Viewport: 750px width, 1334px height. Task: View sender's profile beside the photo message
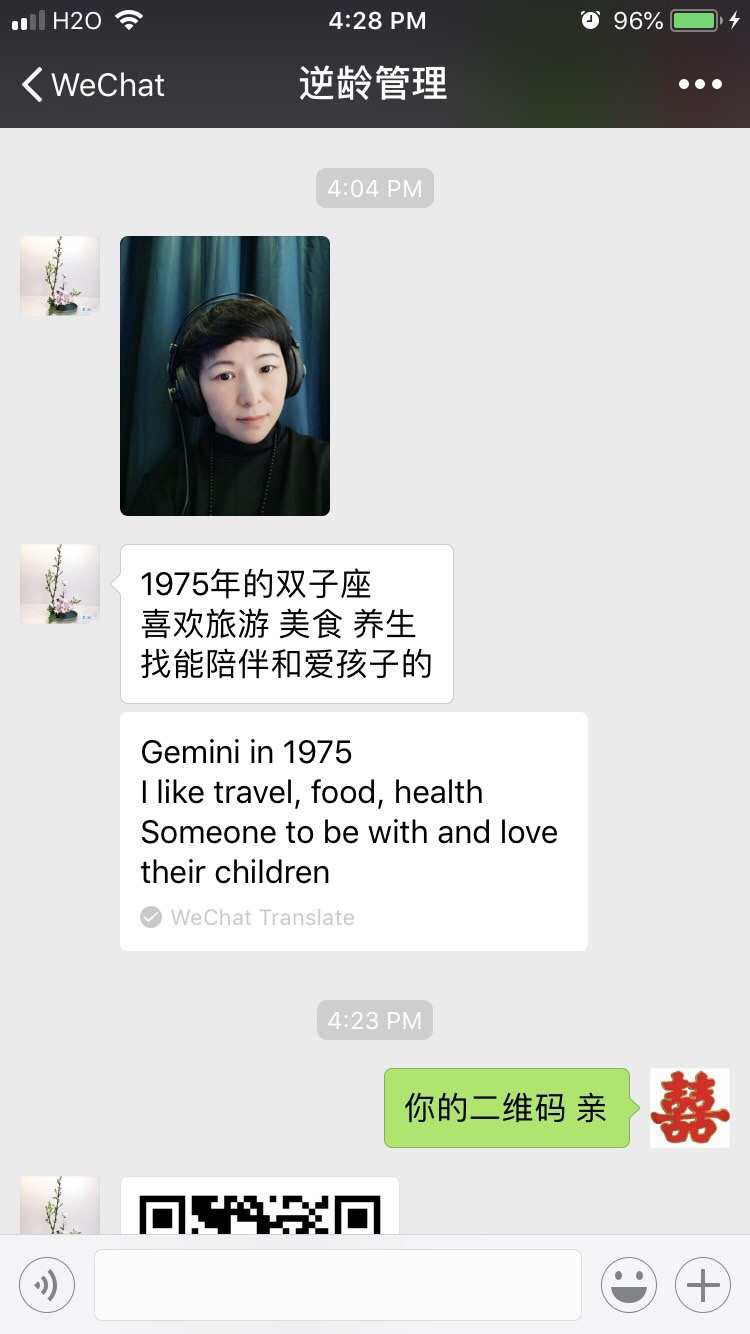click(60, 276)
